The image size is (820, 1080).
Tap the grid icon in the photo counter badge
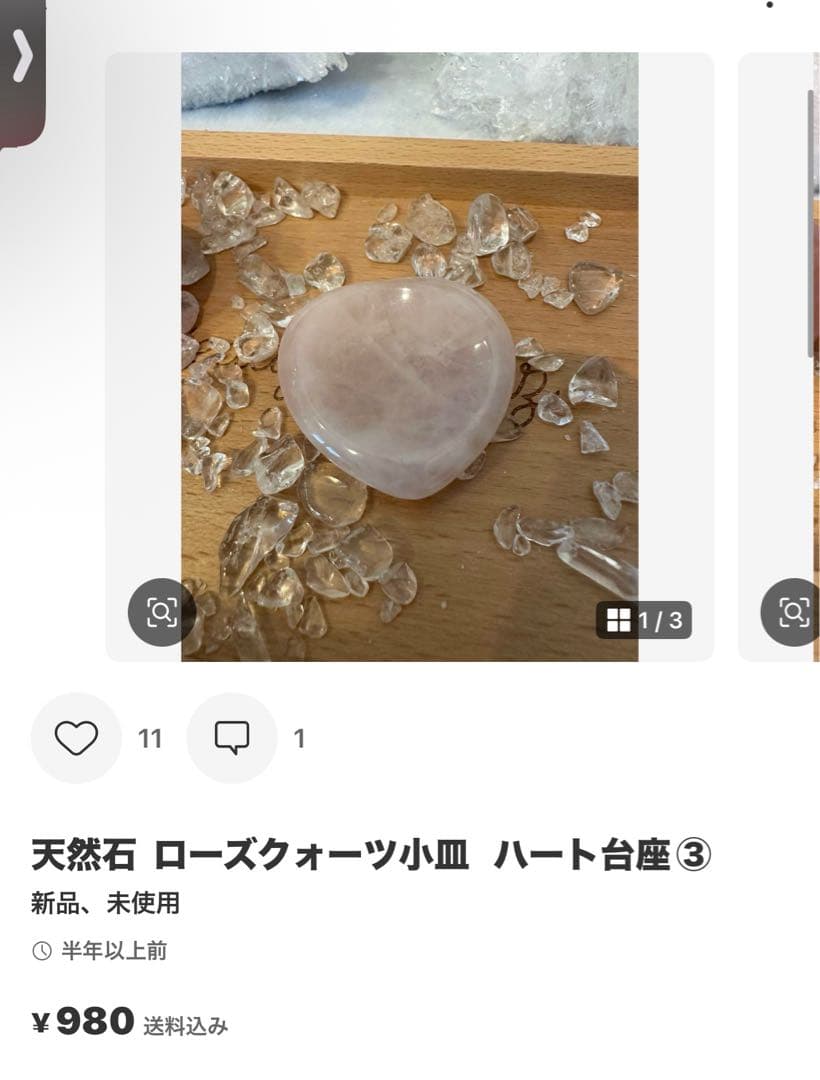pos(617,618)
